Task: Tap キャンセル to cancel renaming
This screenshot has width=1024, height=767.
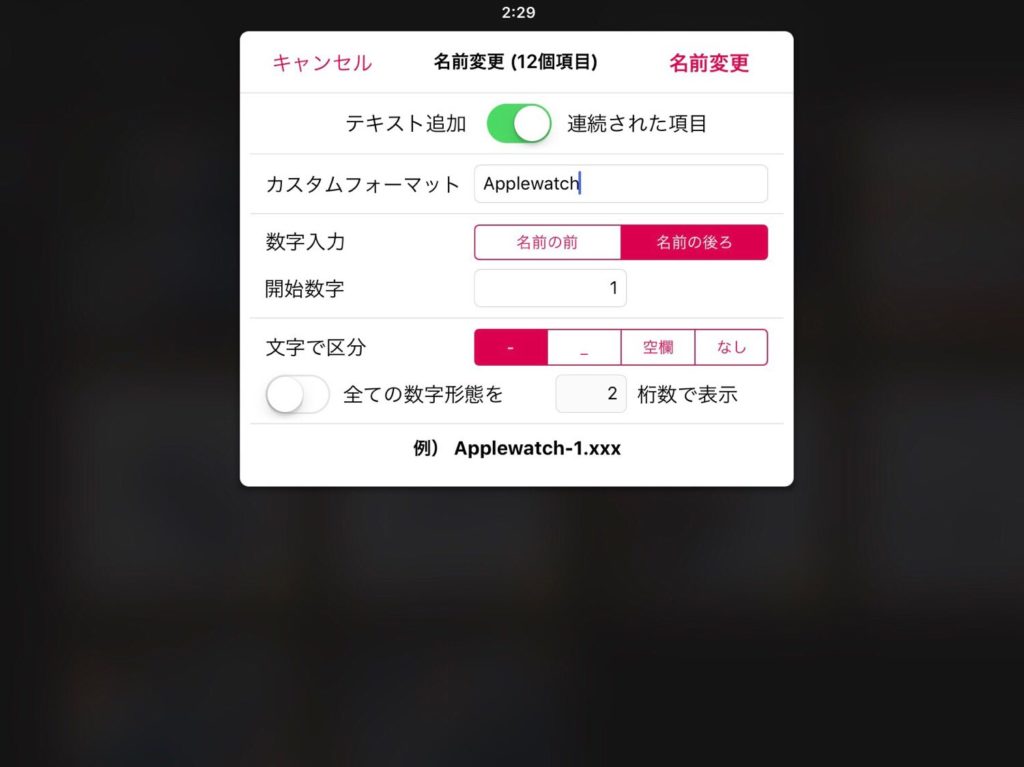Action: point(322,63)
